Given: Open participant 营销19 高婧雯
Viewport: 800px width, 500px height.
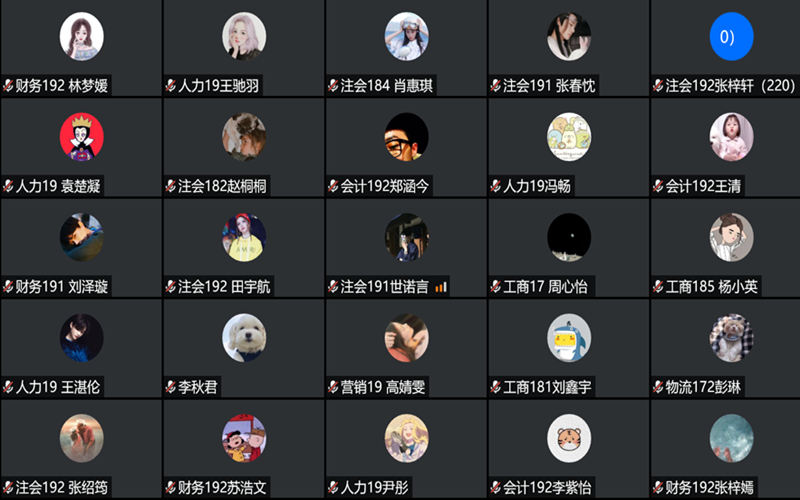Looking at the screenshot, I should tap(406, 348).
